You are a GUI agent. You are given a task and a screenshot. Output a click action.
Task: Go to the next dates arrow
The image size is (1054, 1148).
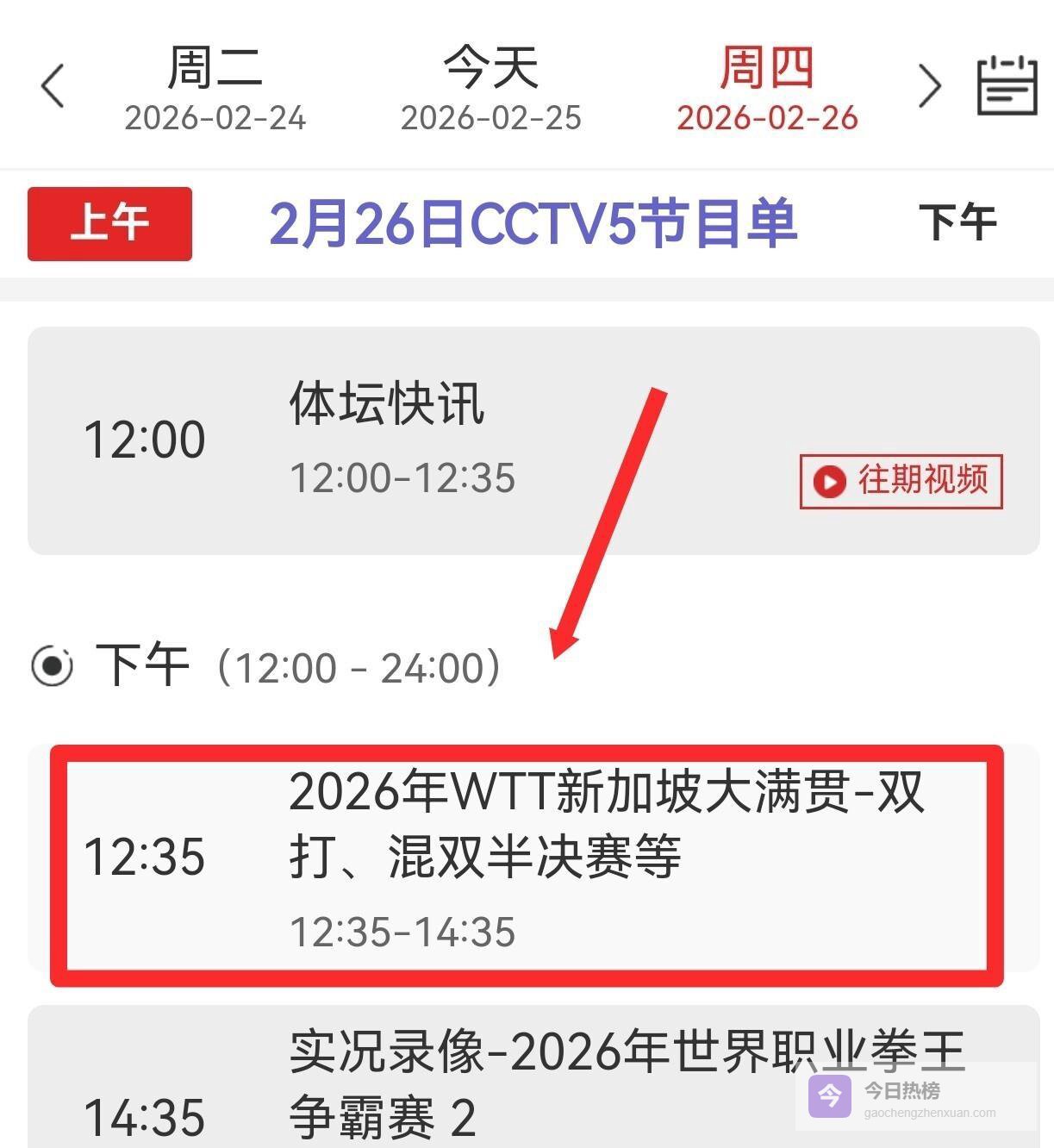point(929,86)
